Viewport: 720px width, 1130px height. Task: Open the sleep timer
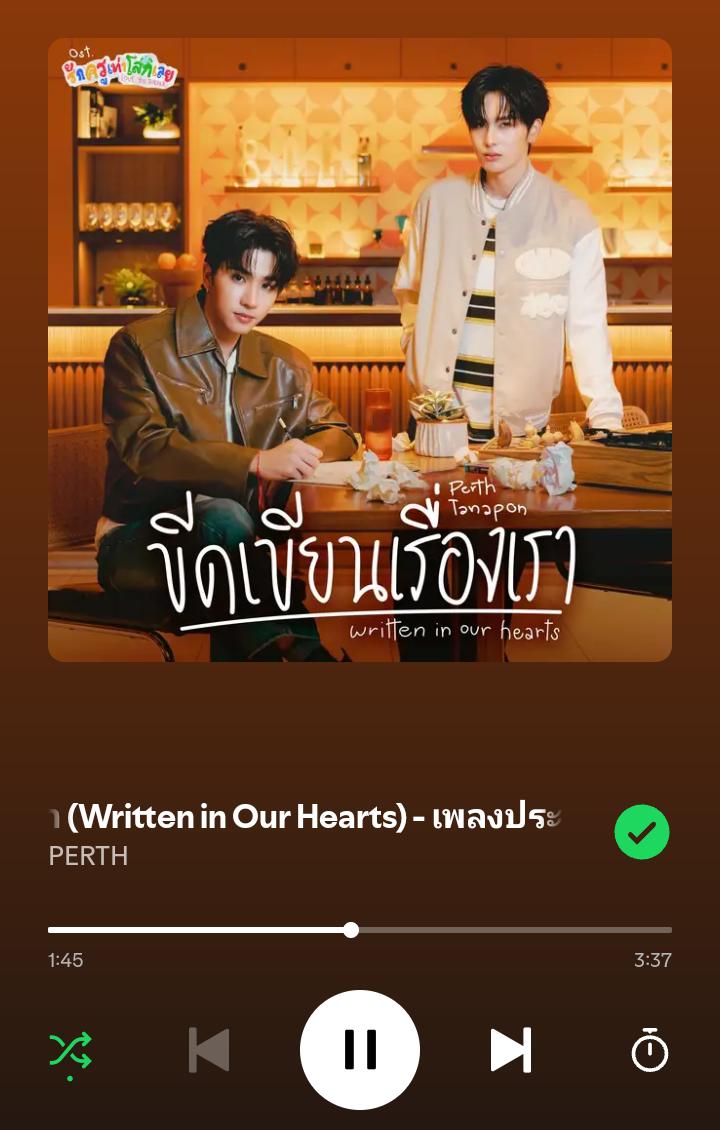[x=649, y=1050]
